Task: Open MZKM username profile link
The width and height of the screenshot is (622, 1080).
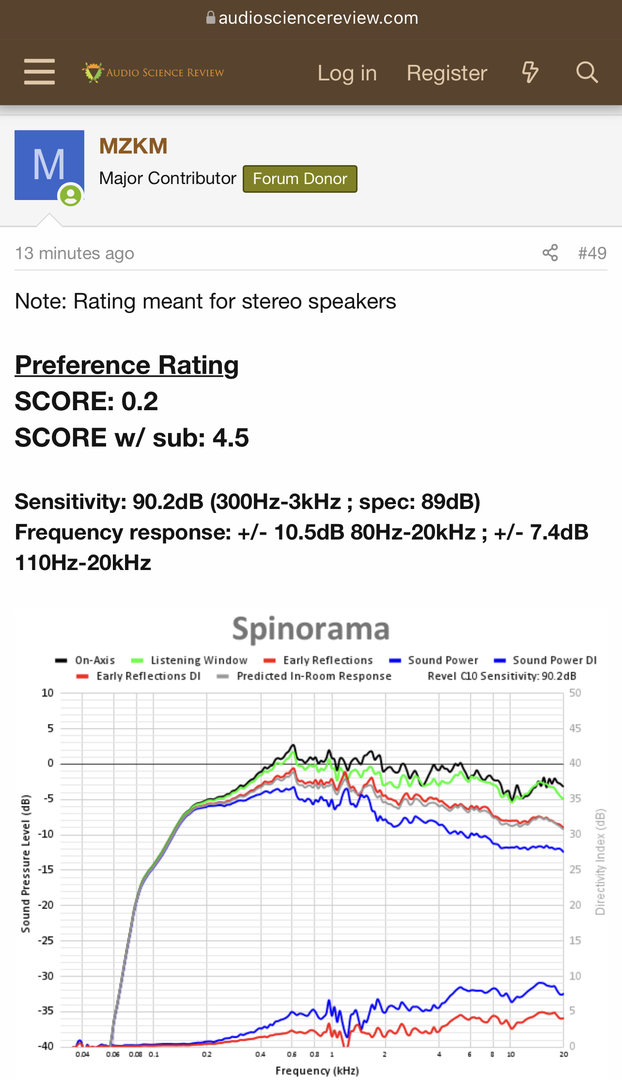Action: point(133,147)
